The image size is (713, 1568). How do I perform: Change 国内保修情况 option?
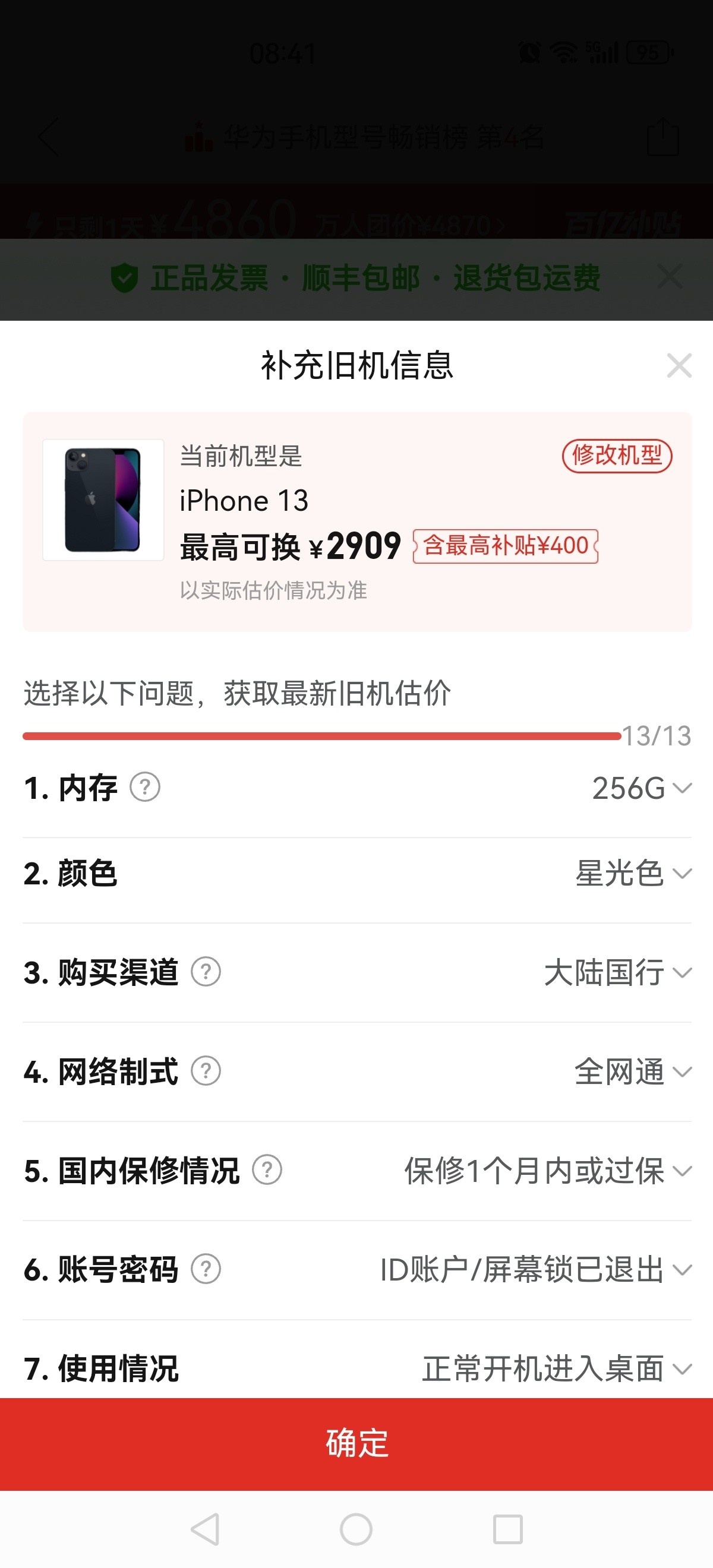pos(547,1171)
